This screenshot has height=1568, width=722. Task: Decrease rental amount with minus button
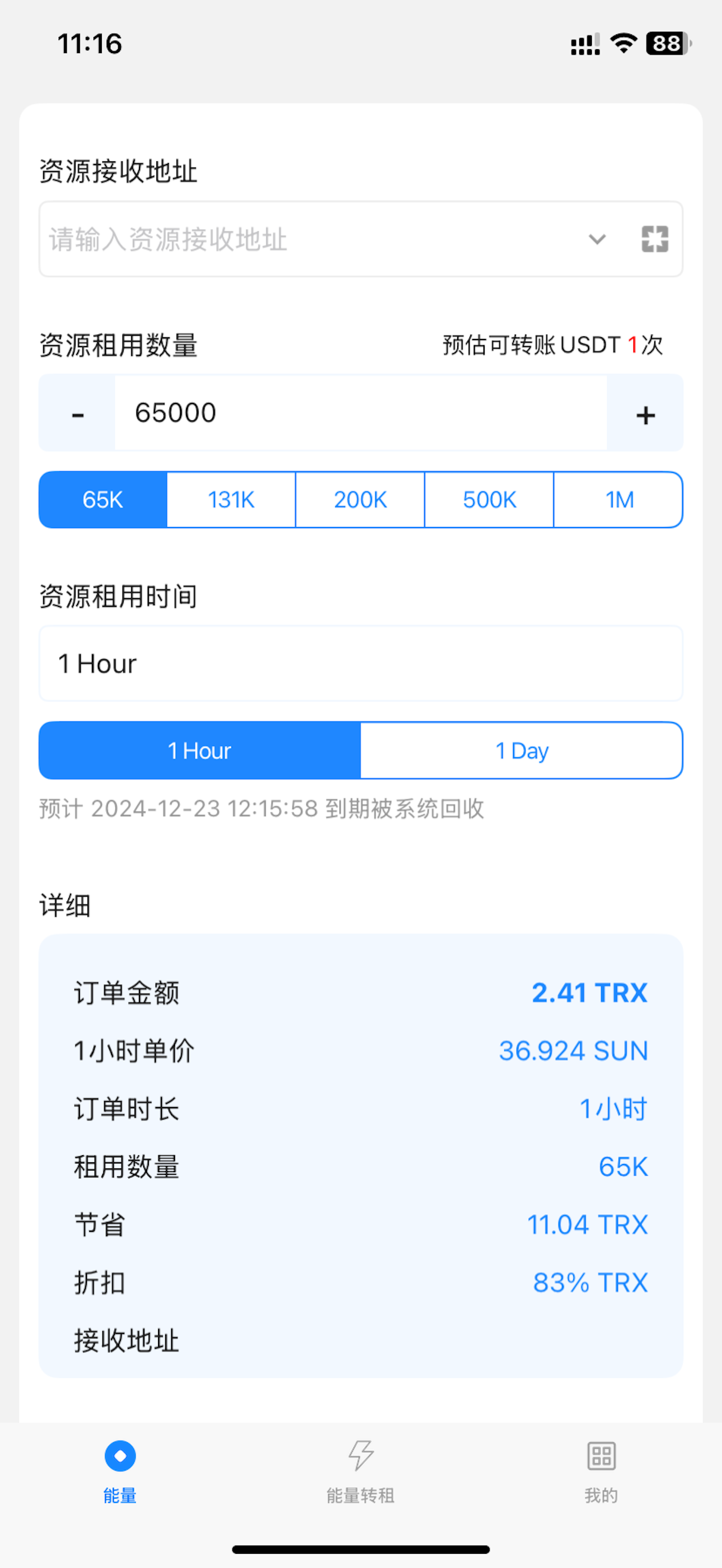pos(77,414)
